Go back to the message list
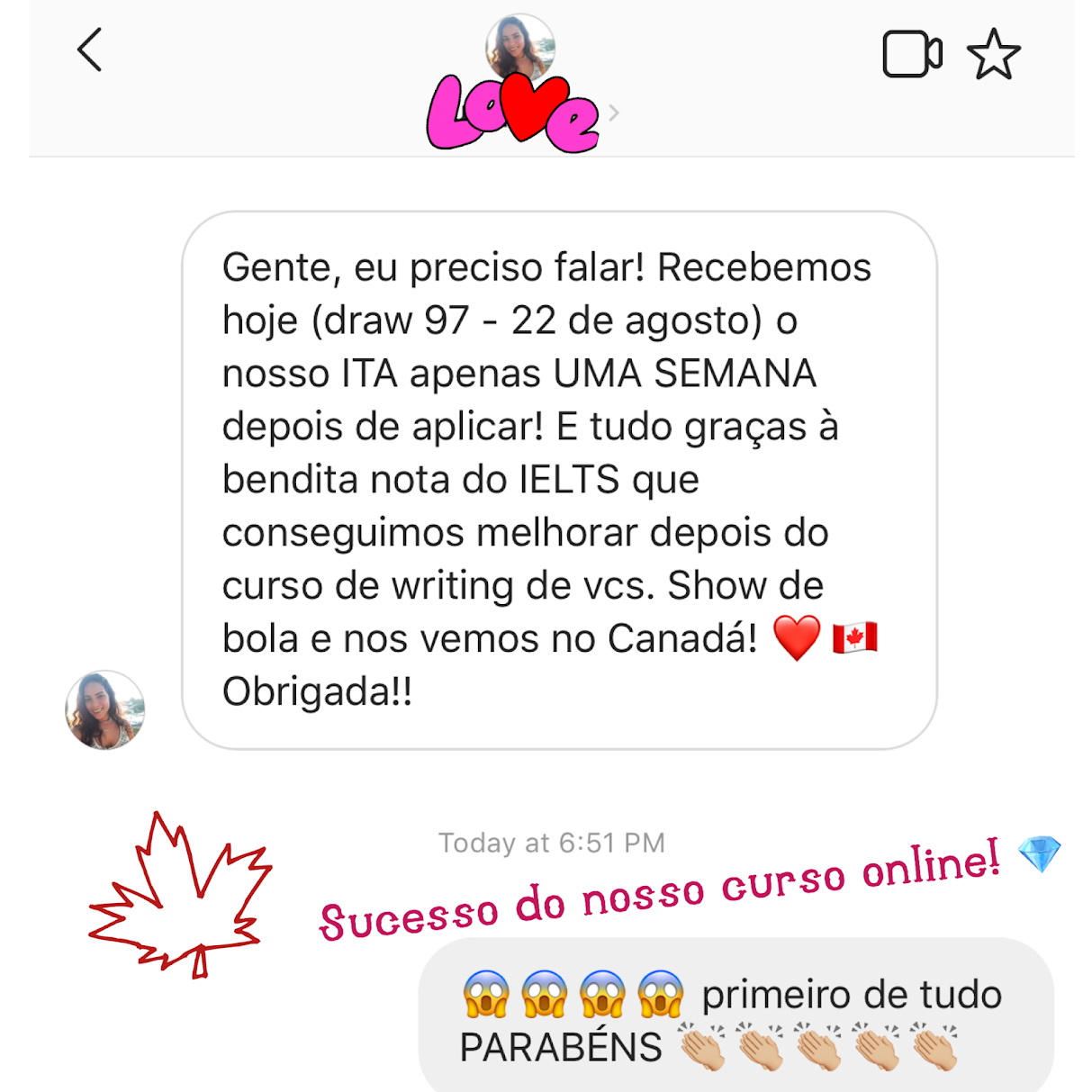This screenshot has width=1092, height=1092. click(89, 50)
